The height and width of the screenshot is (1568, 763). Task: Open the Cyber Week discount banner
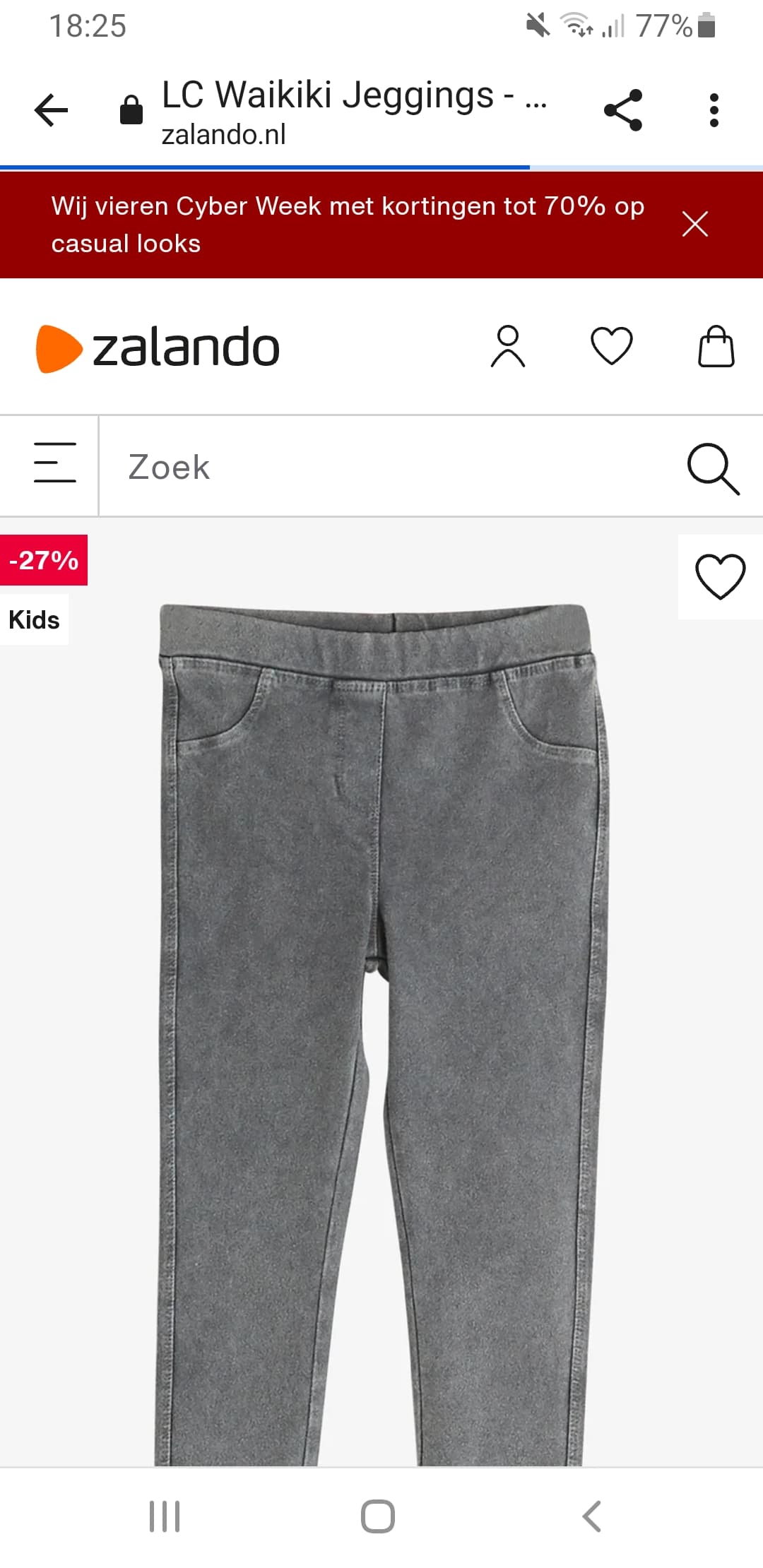click(346, 225)
